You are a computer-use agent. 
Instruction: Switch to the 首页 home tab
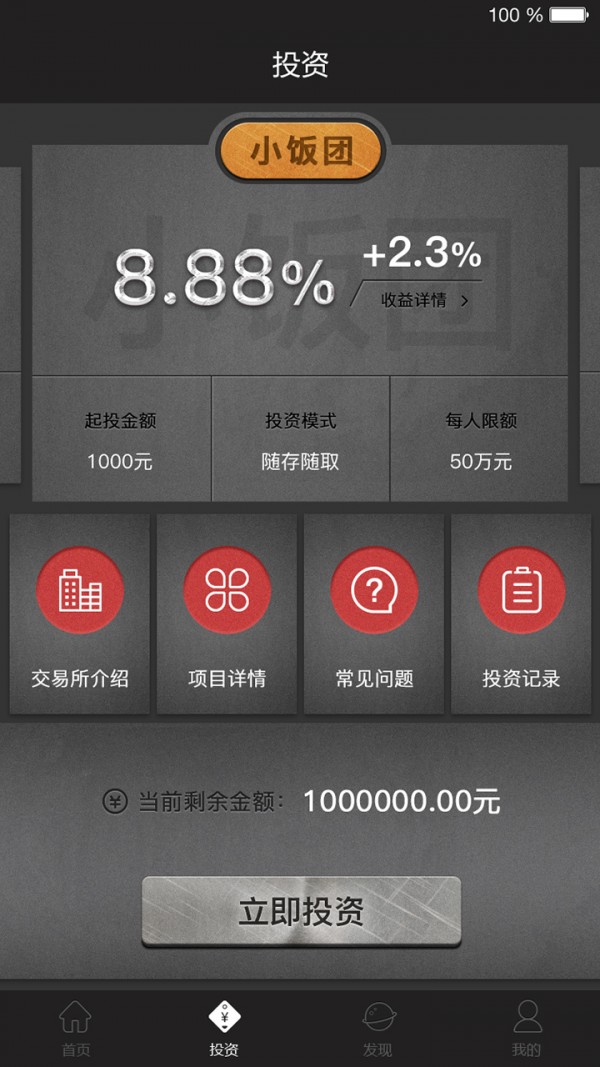tap(75, 1028)
